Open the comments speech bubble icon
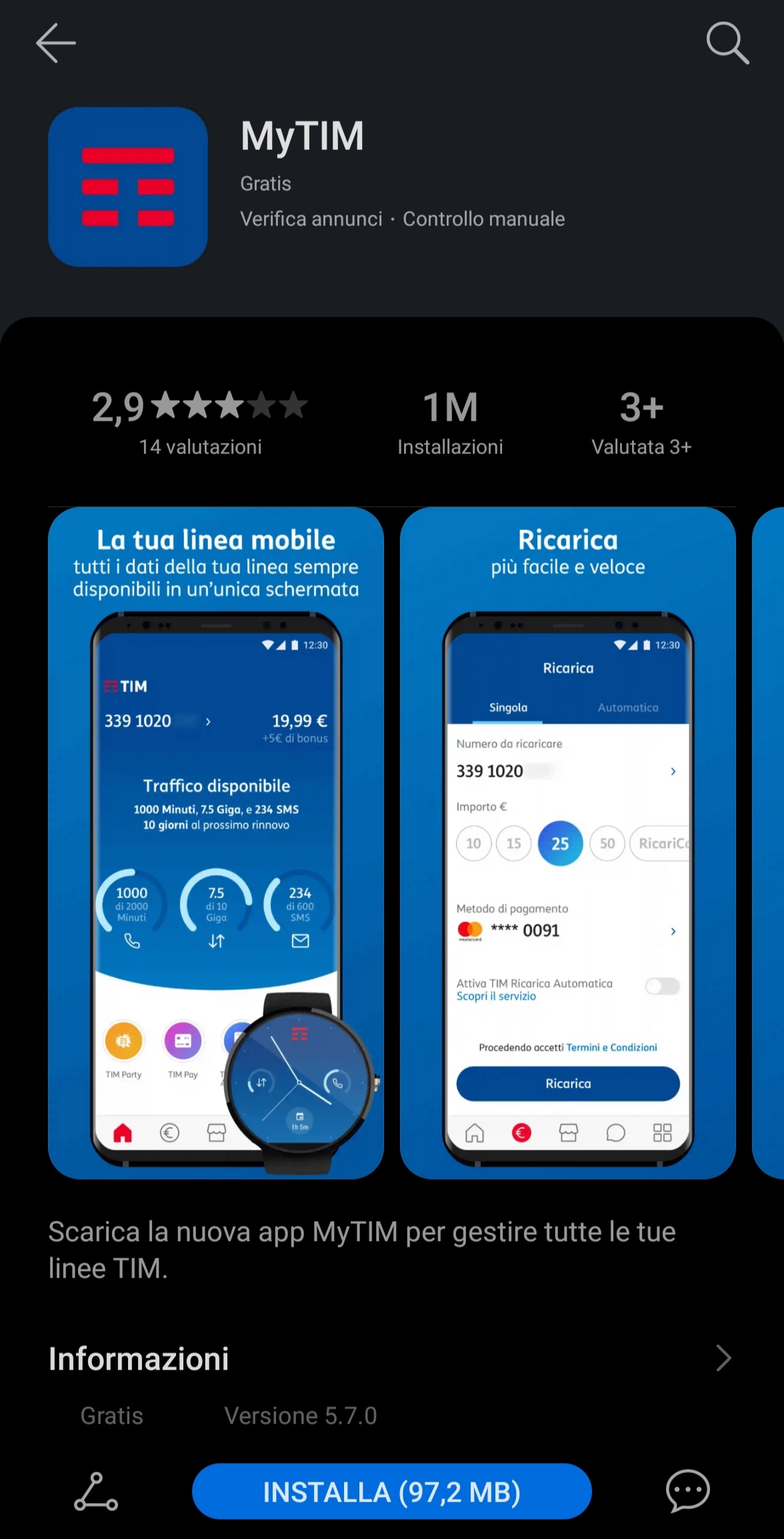 [688, 1492]
